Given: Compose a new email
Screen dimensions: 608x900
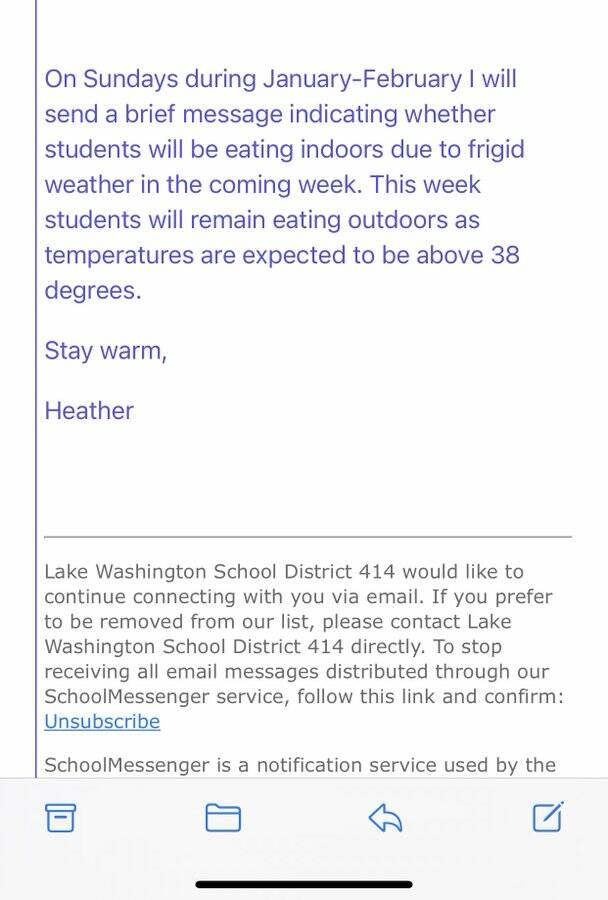Looking at the screenshot, I should click(547, 817).
